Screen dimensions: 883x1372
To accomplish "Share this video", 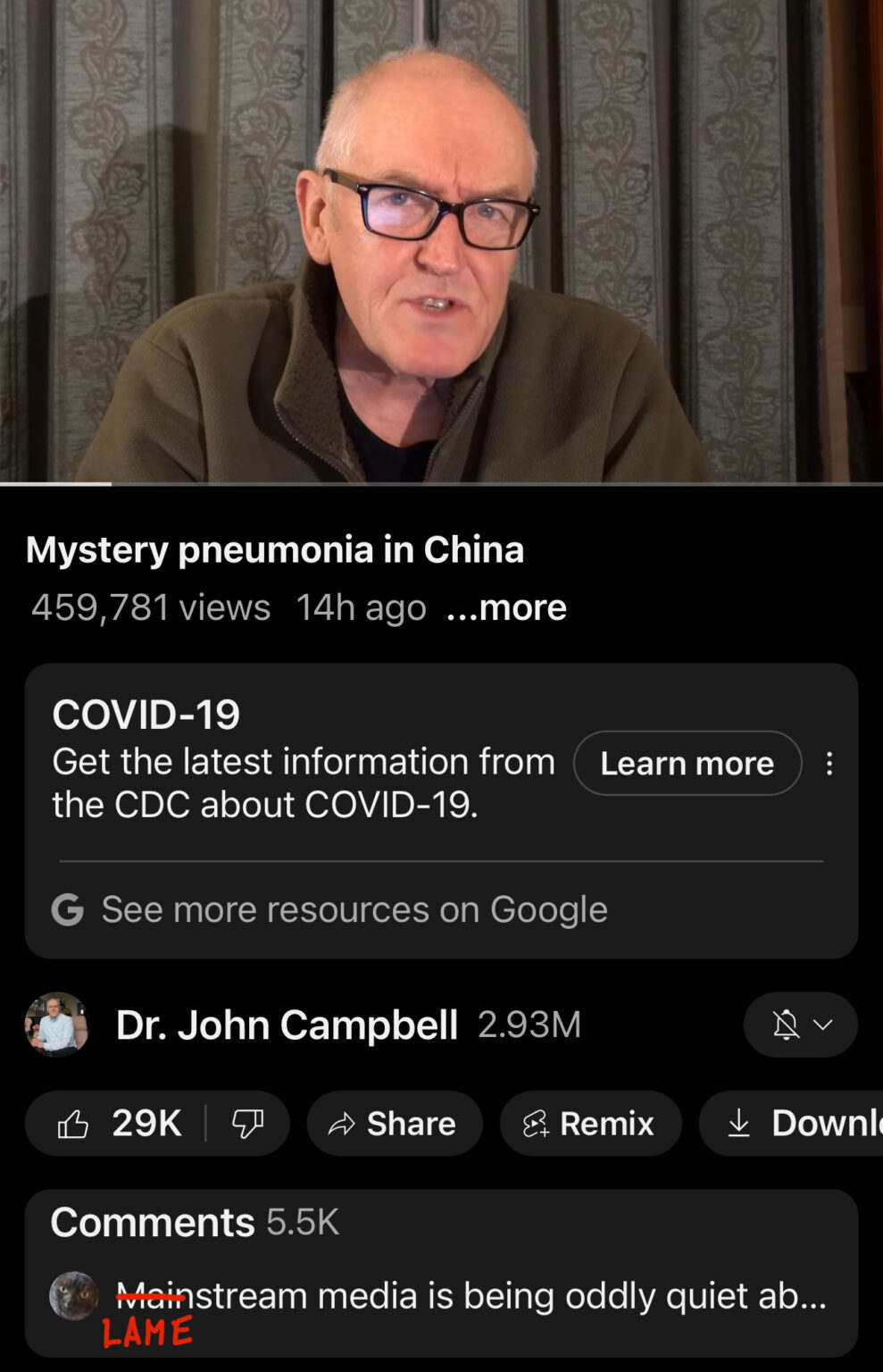I will [x=394, y=1124].
